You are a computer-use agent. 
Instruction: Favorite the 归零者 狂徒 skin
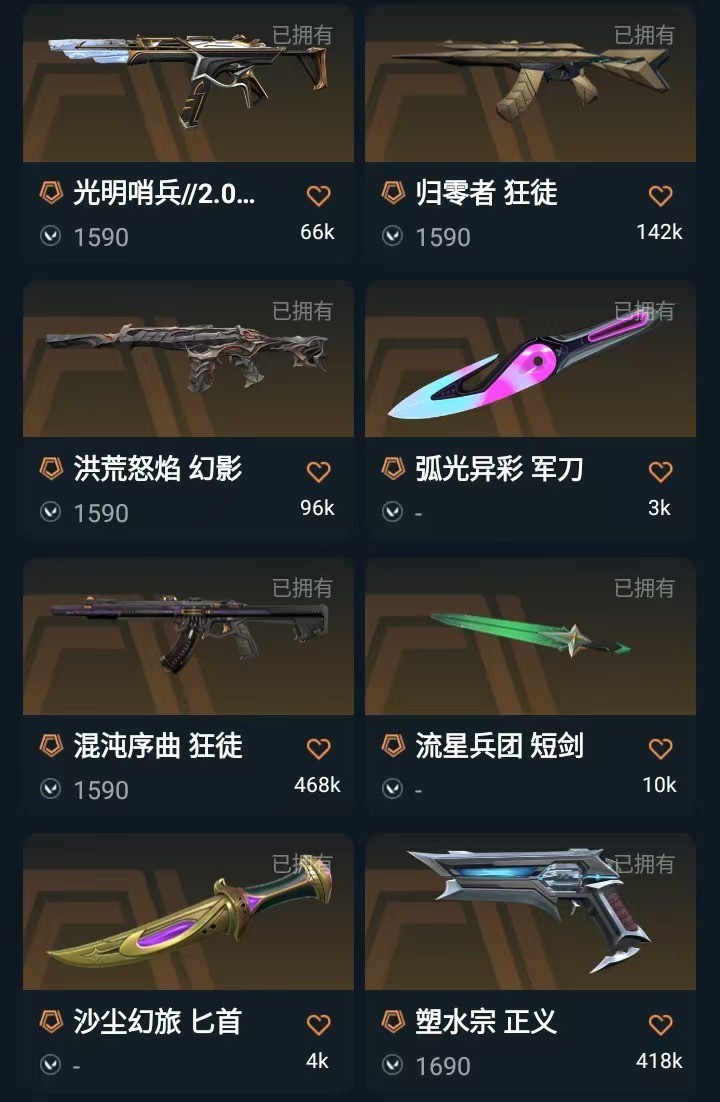pos(660,196)
